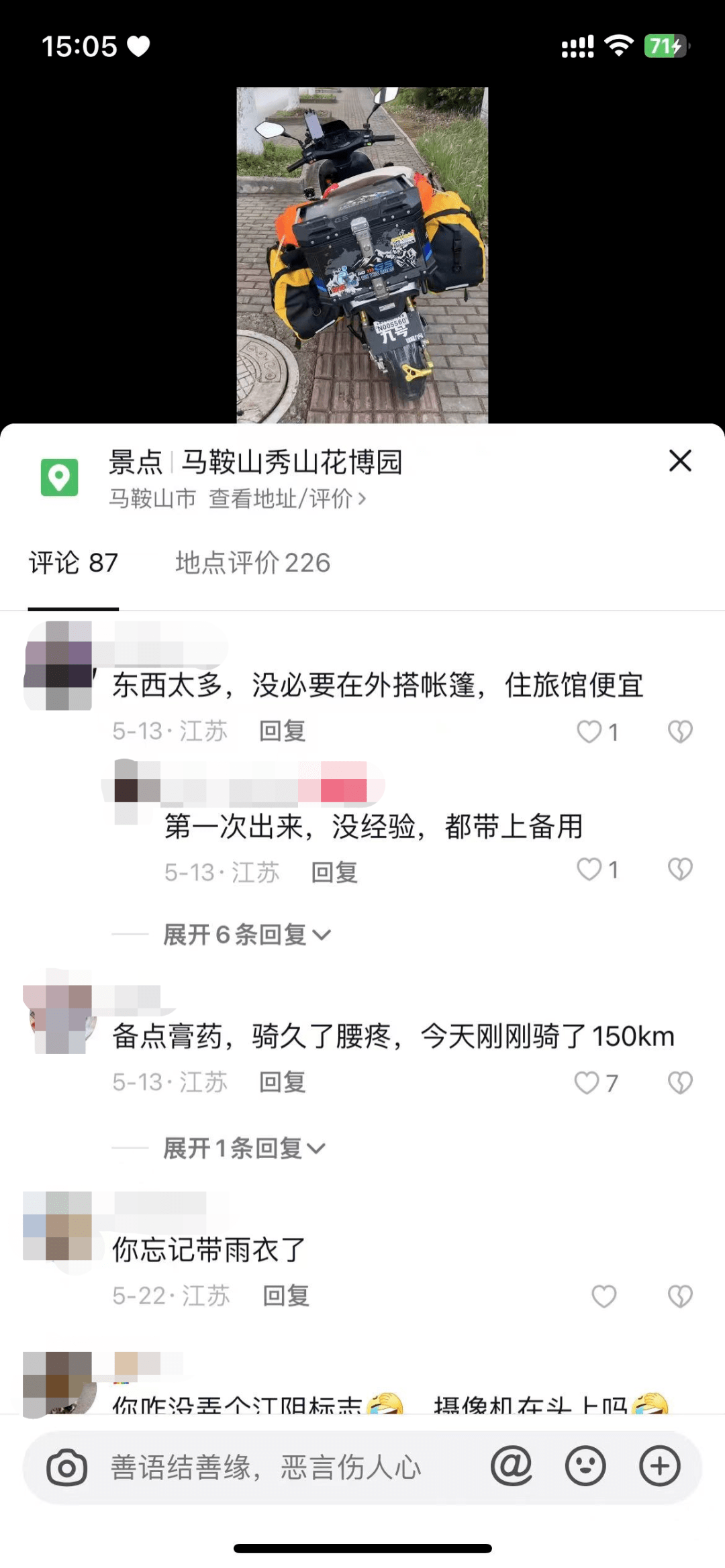Expand 展开1条回复
The height and width of the screenshot is (1568, 725).
click(x=244, y=1148)
